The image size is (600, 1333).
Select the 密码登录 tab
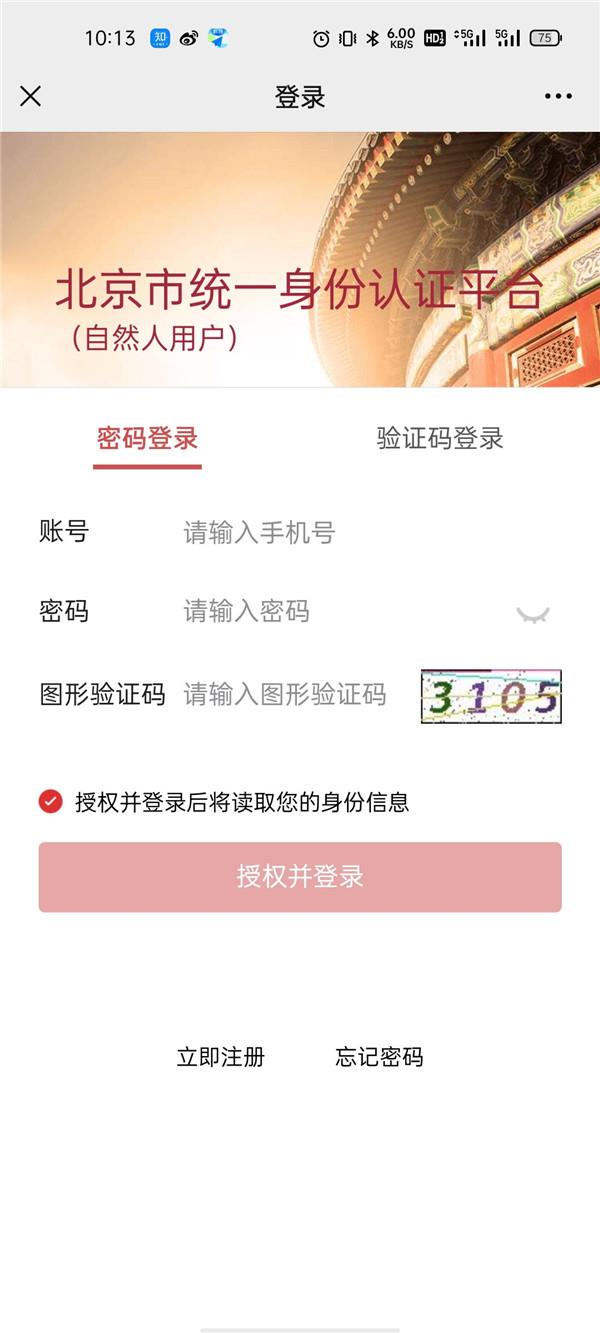pos(148,438)
